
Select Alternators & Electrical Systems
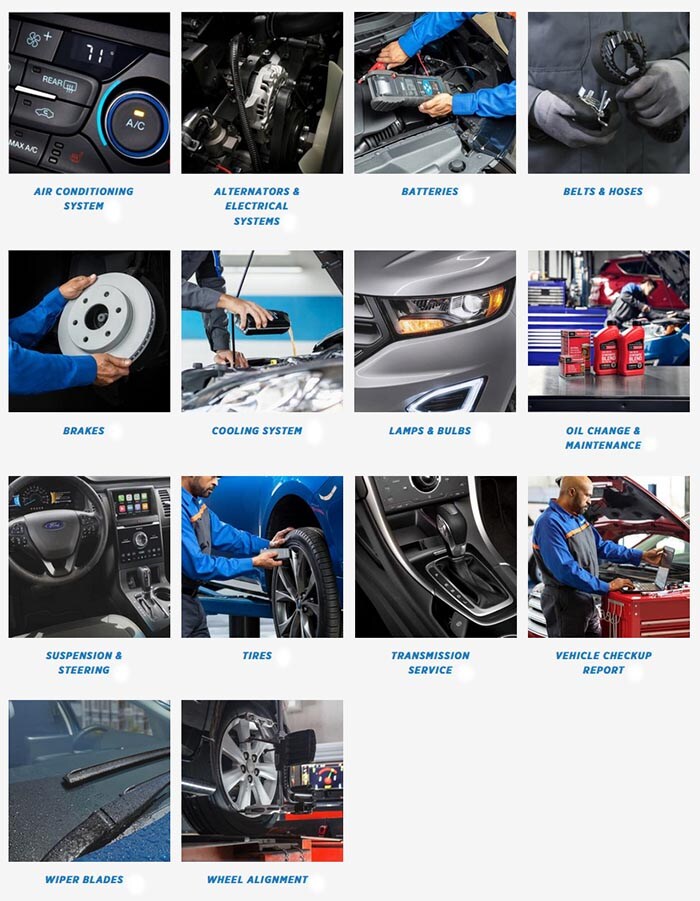tap(262, 93)
